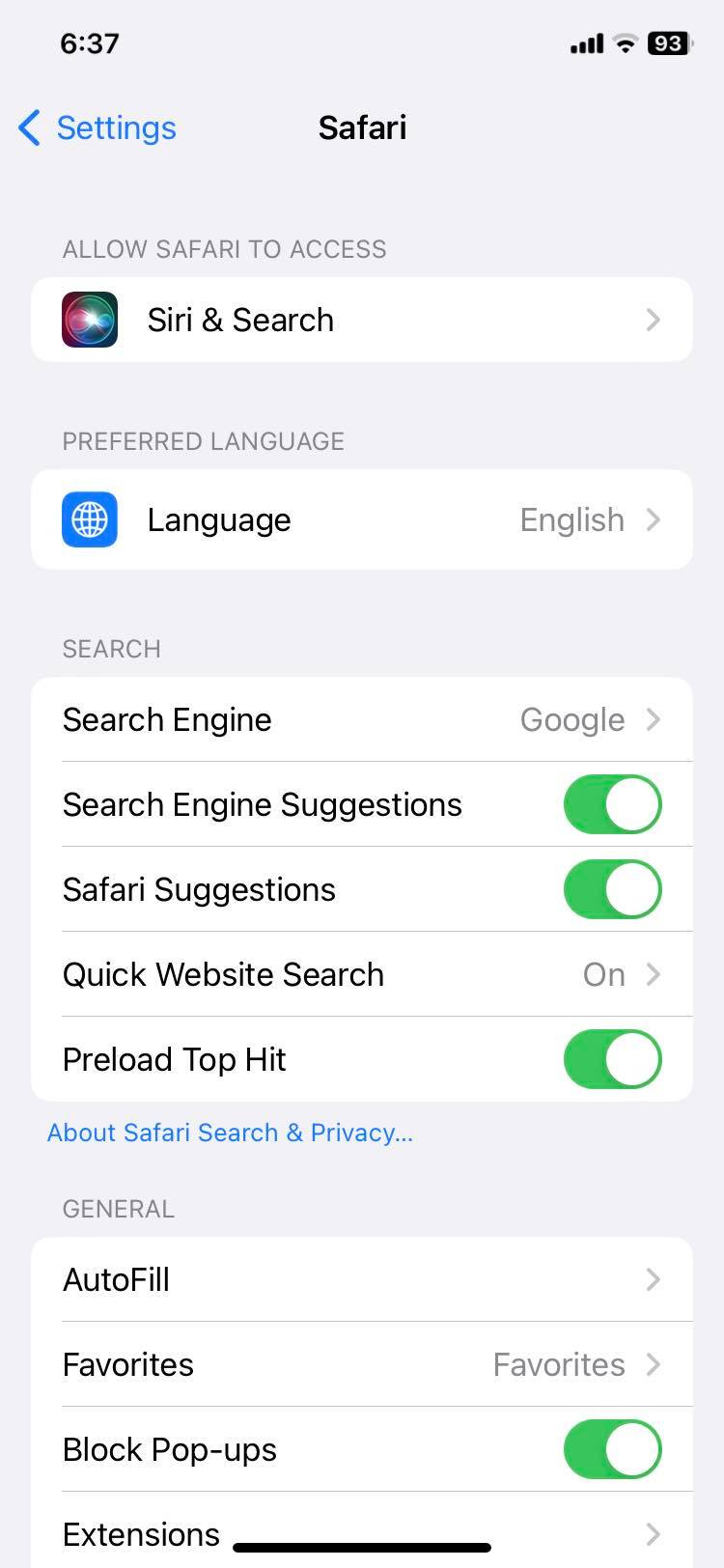Tap the cellular signal strength indicator
724x1568 pixels.
point(586,42)
